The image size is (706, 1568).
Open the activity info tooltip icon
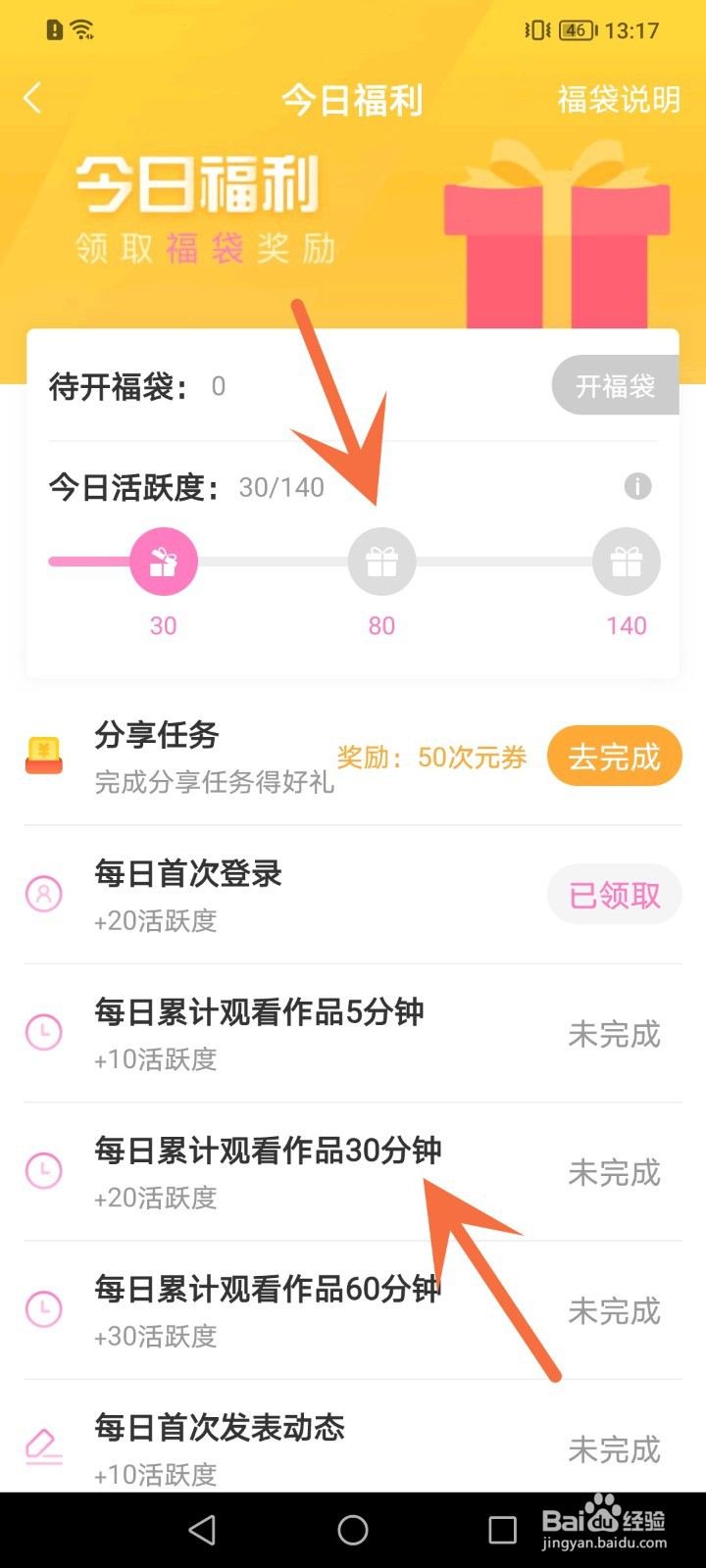click(x=637, y=487)
